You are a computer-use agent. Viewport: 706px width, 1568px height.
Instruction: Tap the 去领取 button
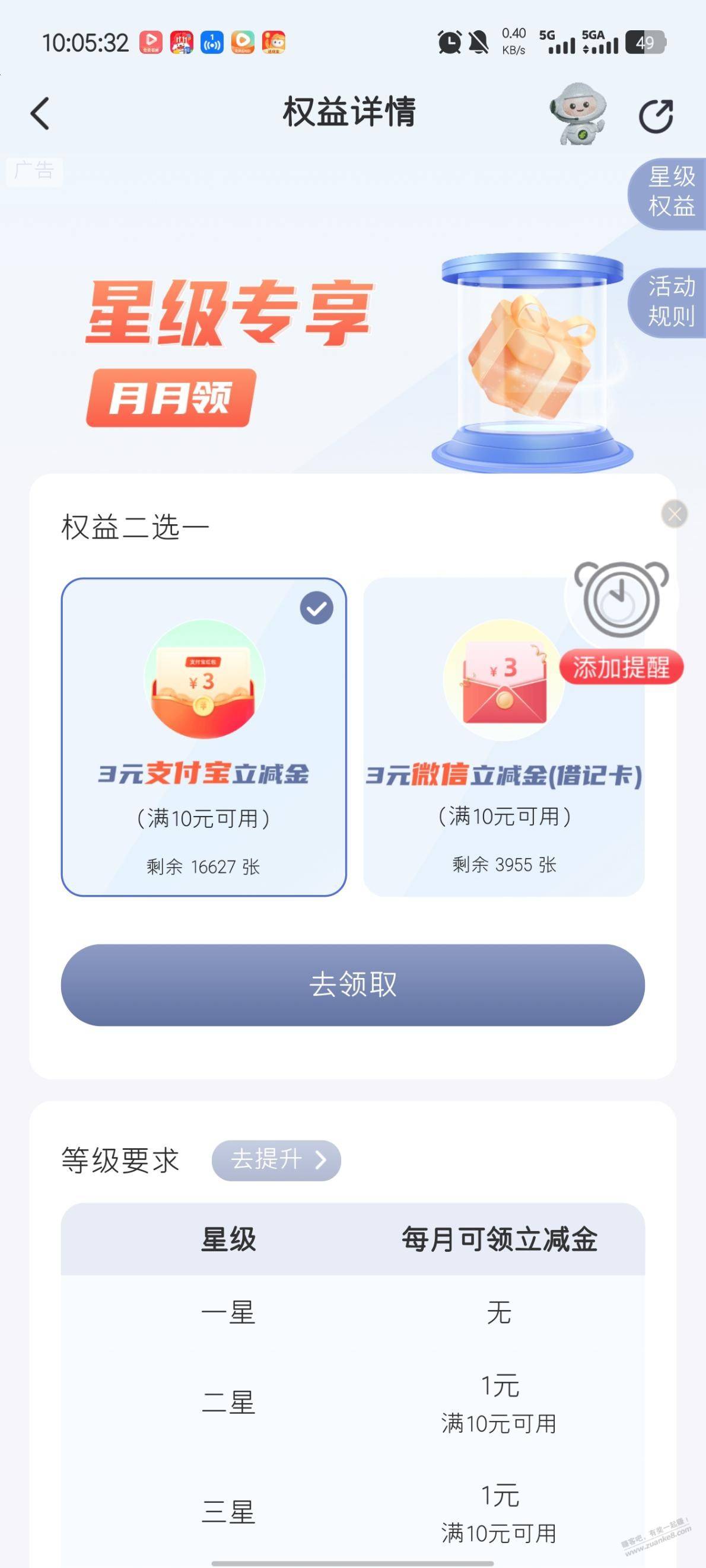(x=352, y=984)
